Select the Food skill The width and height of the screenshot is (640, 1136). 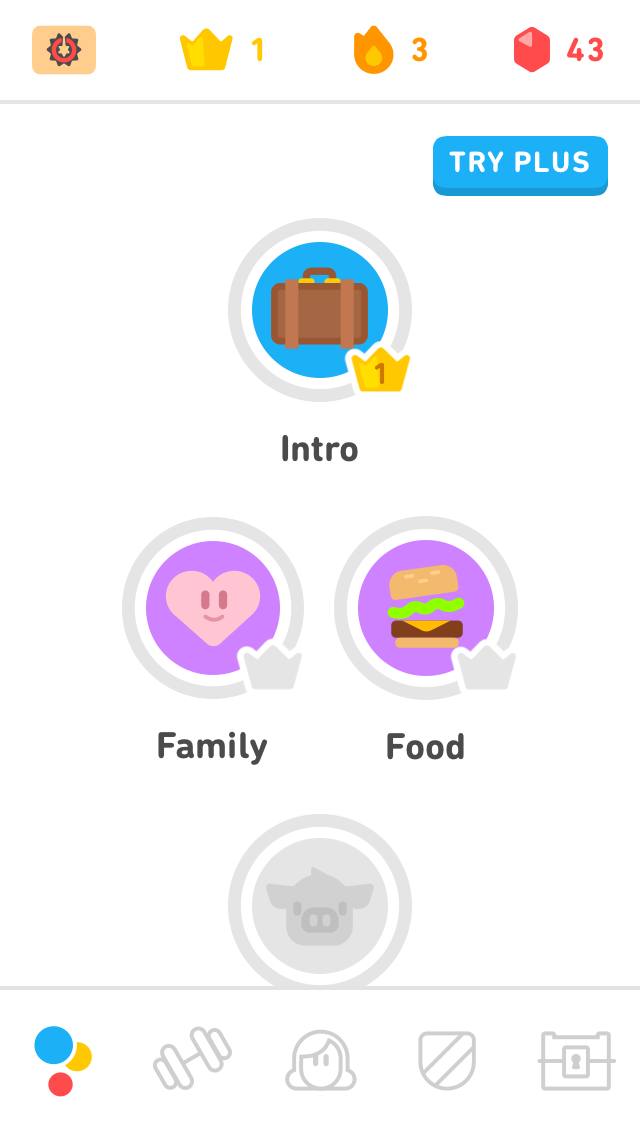(425, 608)
